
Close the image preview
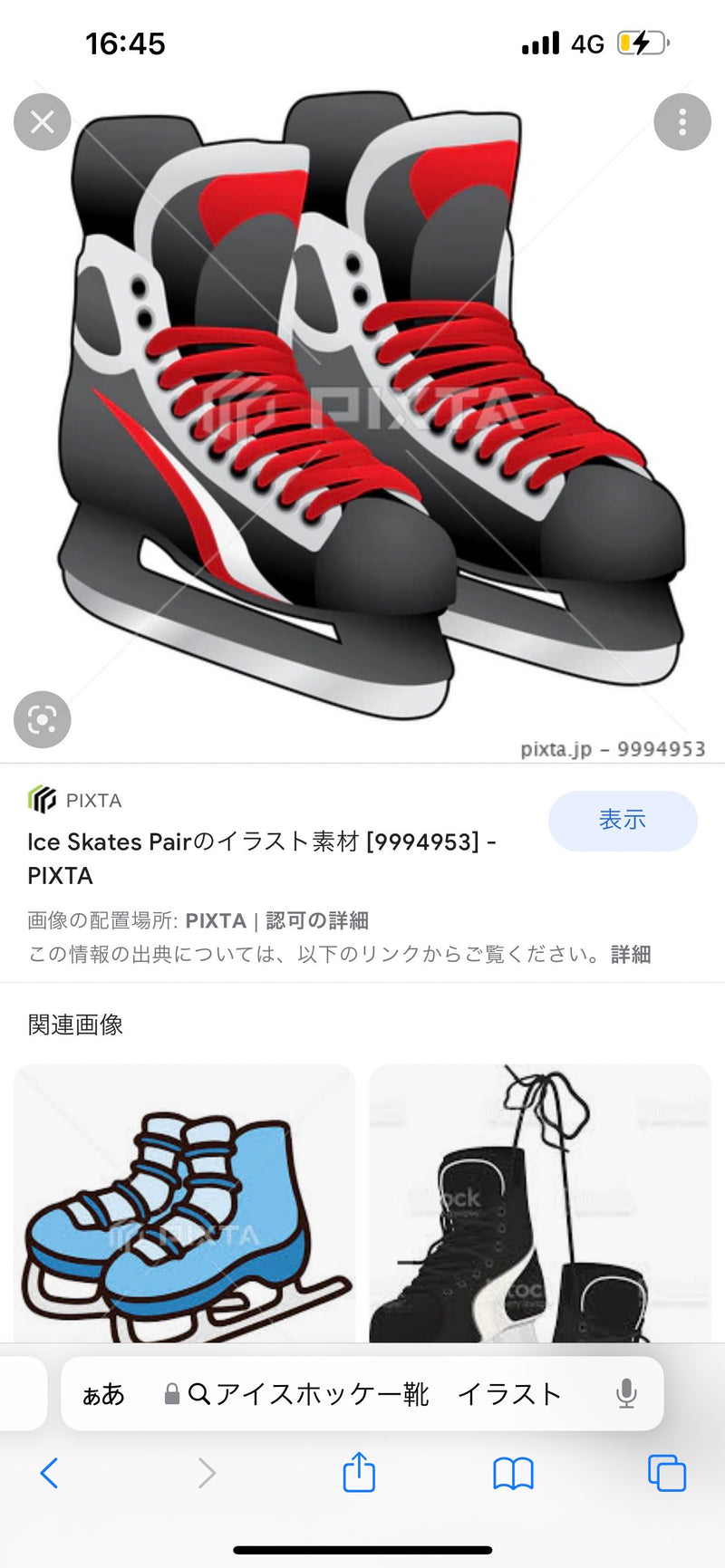(43, 121)
